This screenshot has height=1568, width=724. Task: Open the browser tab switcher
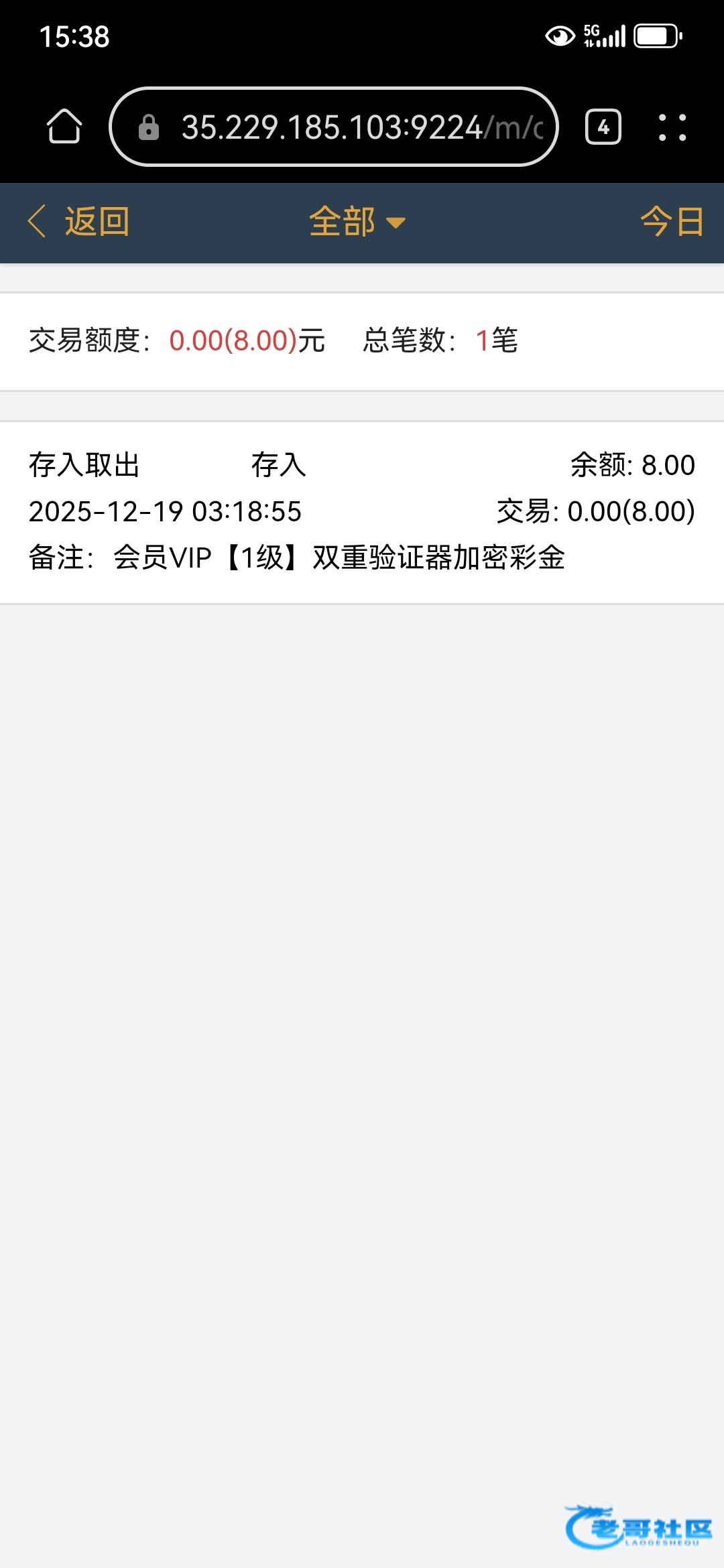click(x=603, y=127)
